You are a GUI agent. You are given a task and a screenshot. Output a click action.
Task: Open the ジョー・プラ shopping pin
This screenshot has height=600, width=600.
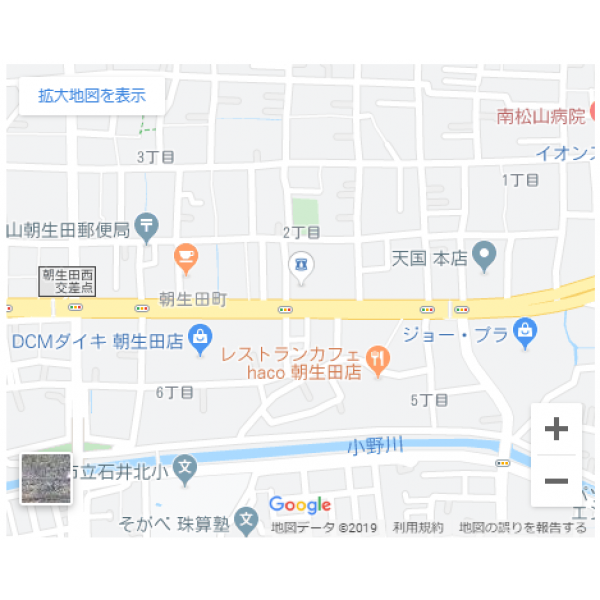click(x=525, y=333)
